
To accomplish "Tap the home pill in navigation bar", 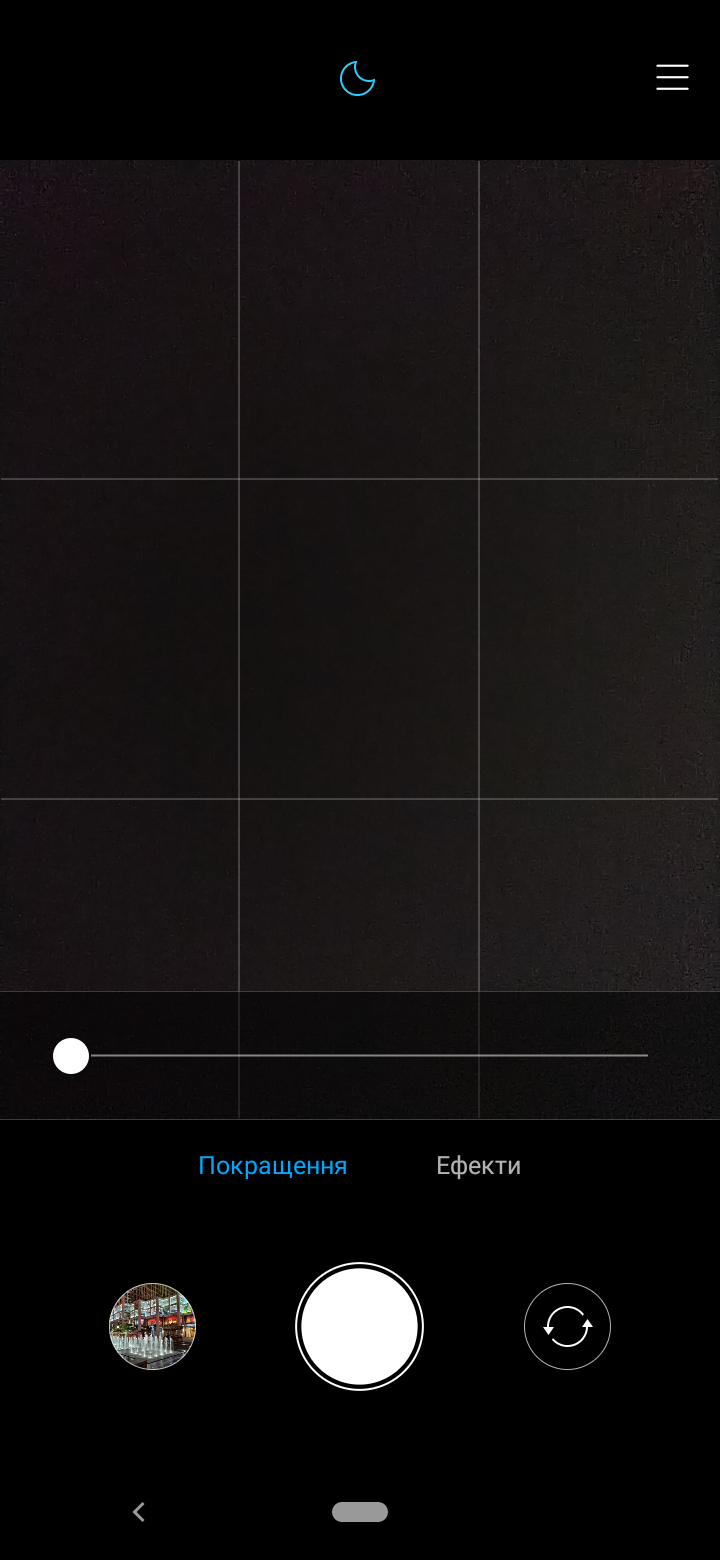I will tap(360, 1512).
